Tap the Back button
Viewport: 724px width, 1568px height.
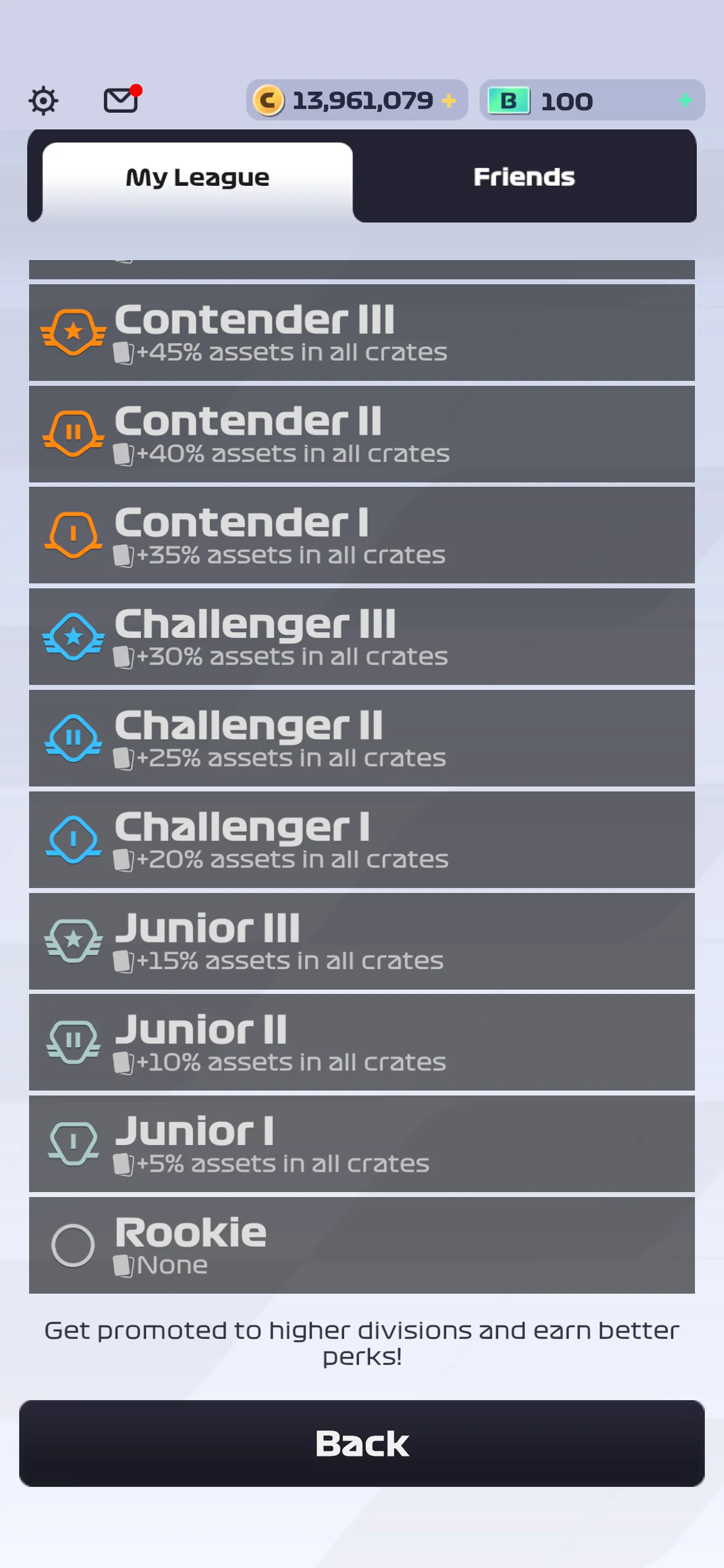(x=362, y=1443)
